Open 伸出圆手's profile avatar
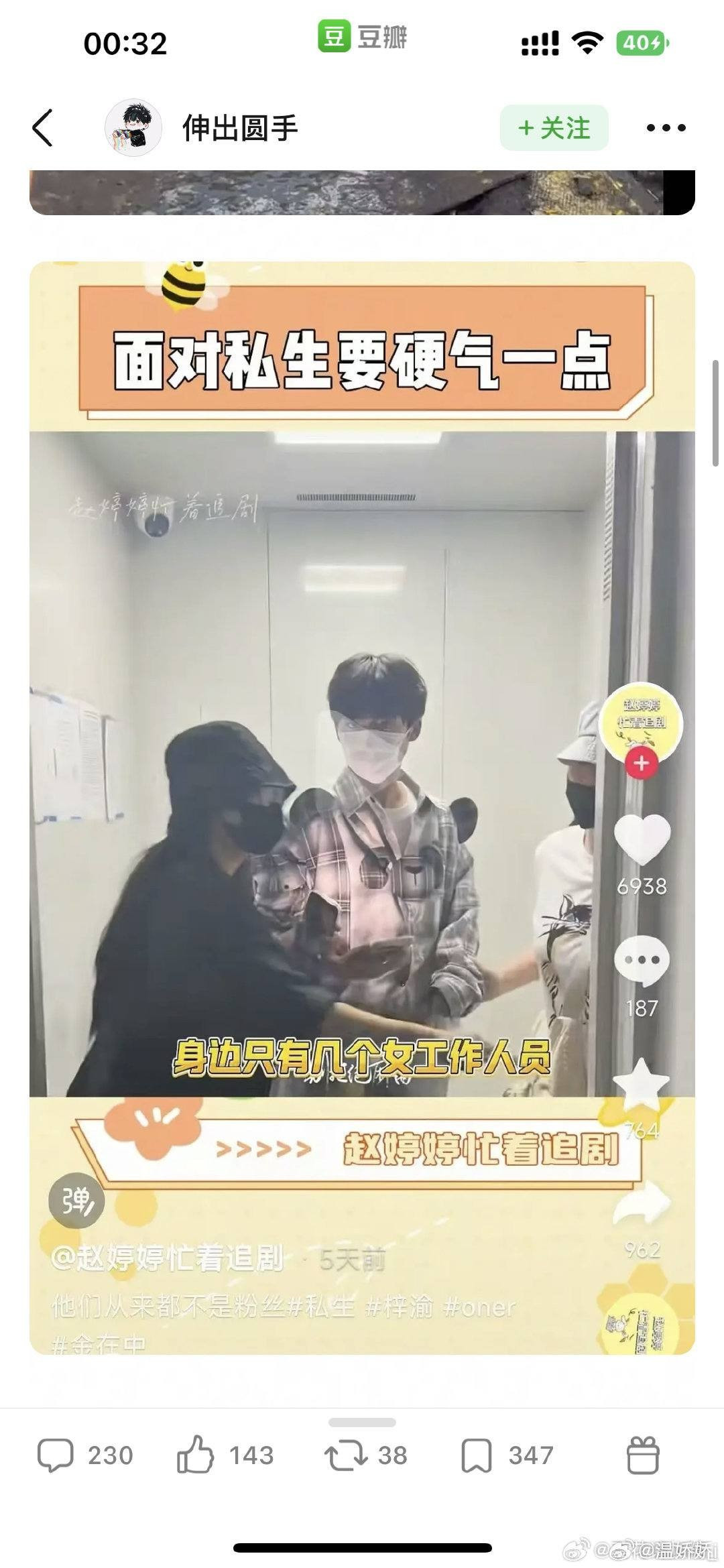Image resolution: width=724 pixels, height=1568 pixels. pos(133,127)
